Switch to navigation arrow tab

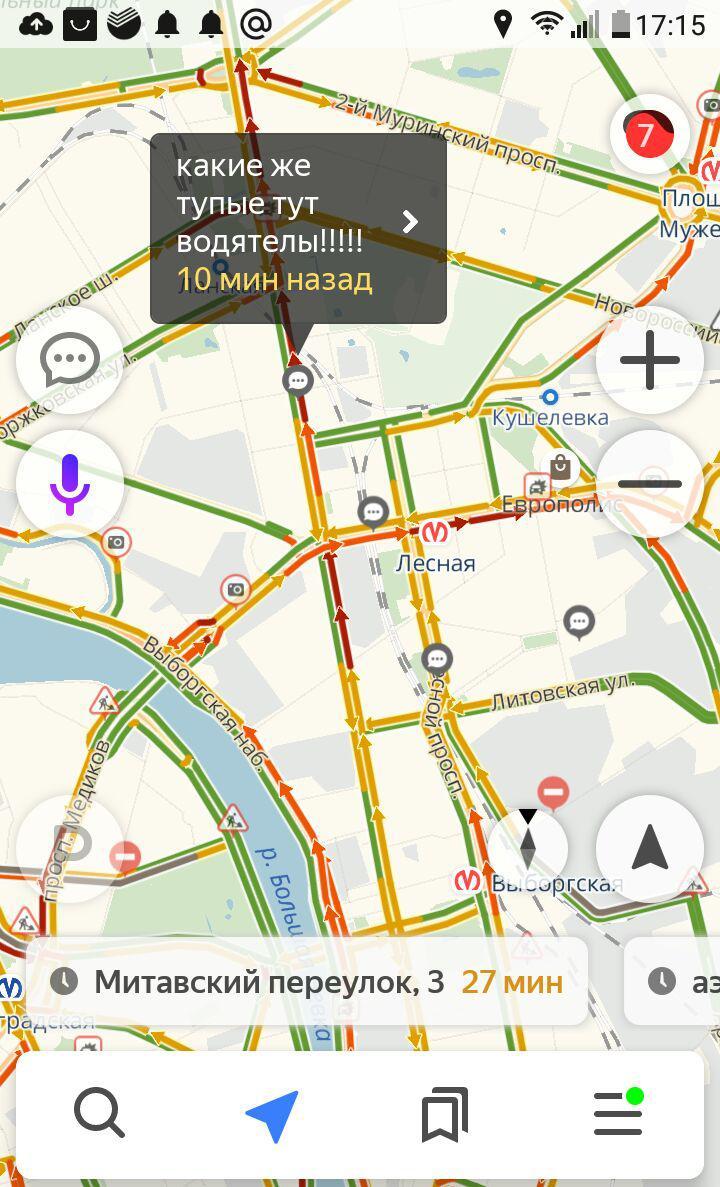click(272, 1115)
